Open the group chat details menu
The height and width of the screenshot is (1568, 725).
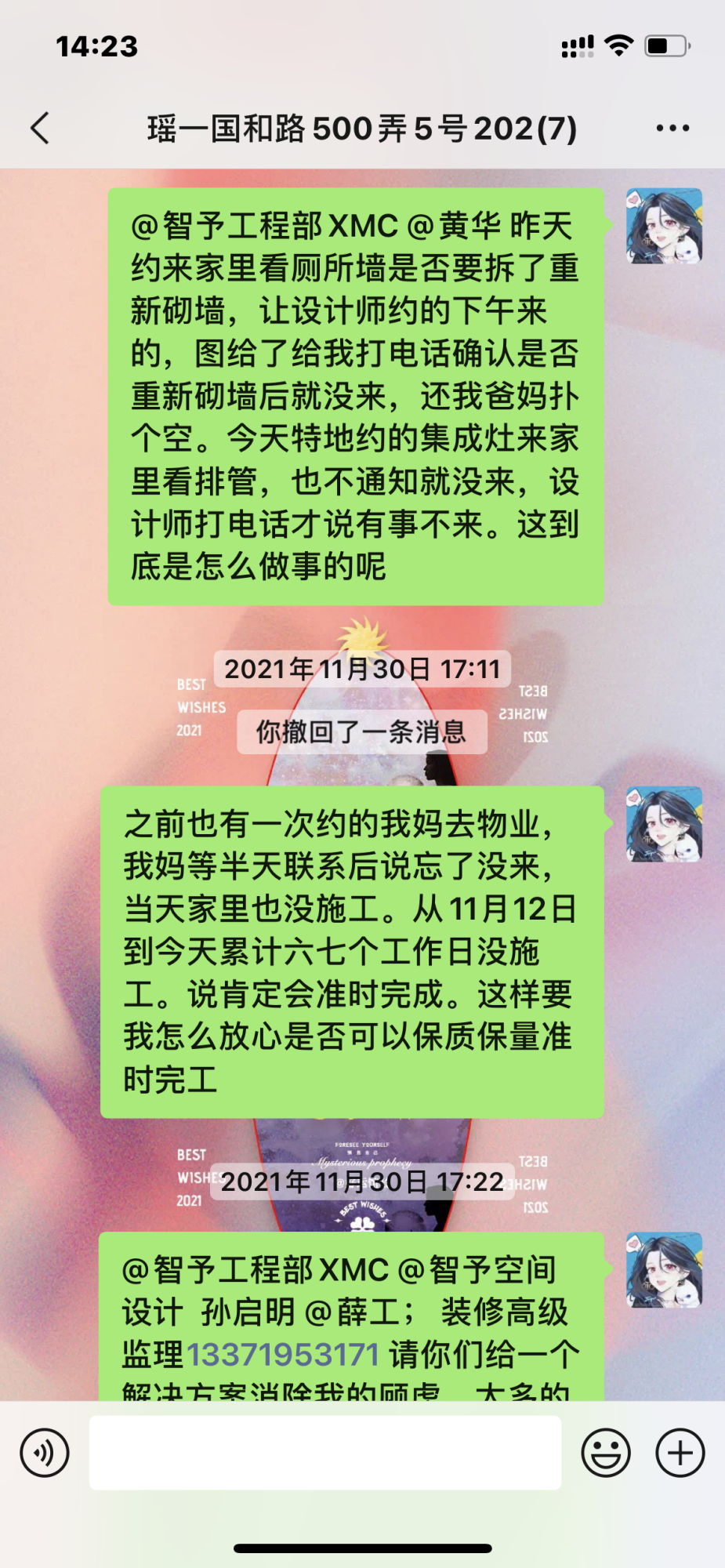coord(672,128)
